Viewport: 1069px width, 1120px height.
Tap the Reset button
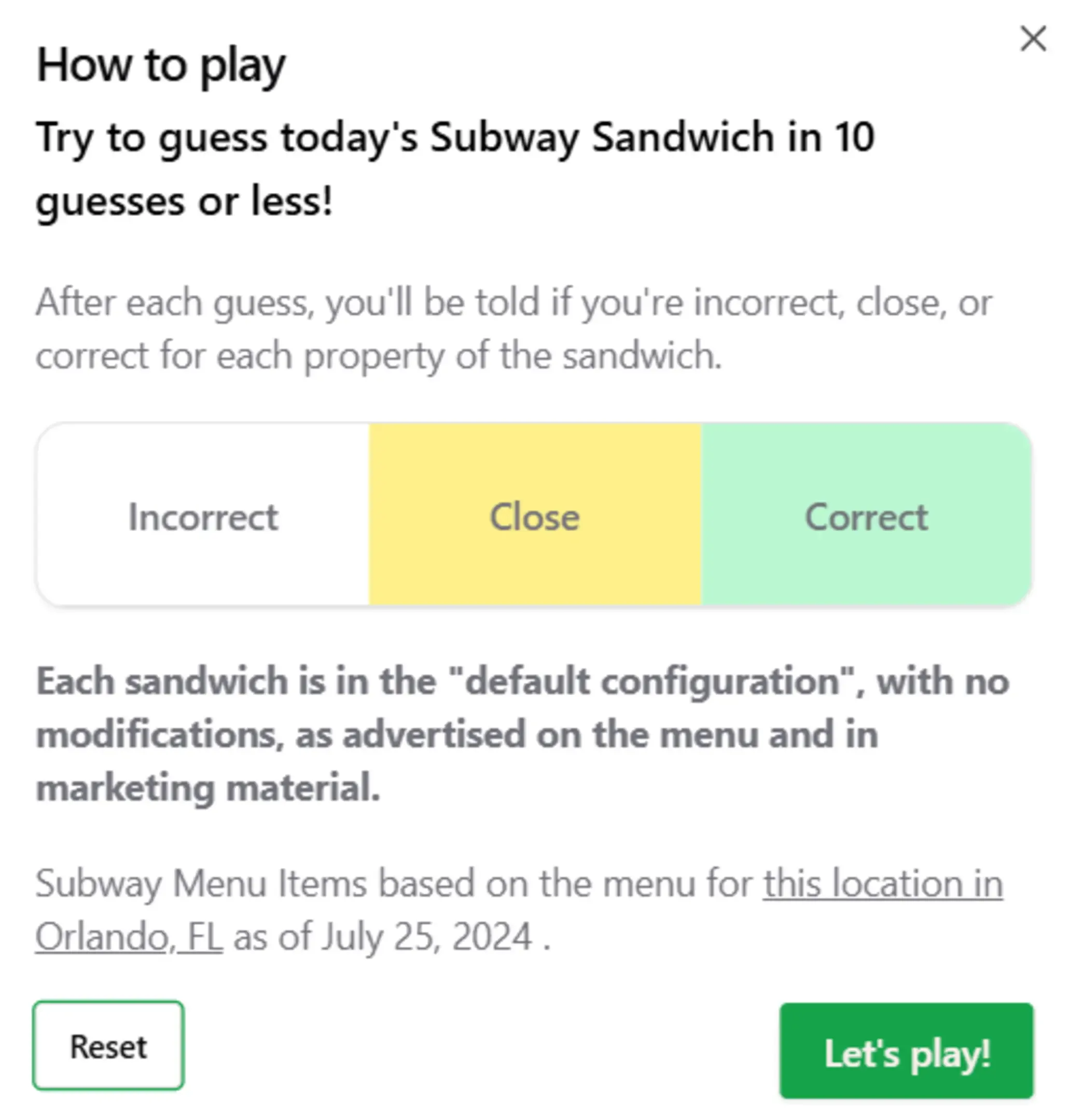(108, 1045)
